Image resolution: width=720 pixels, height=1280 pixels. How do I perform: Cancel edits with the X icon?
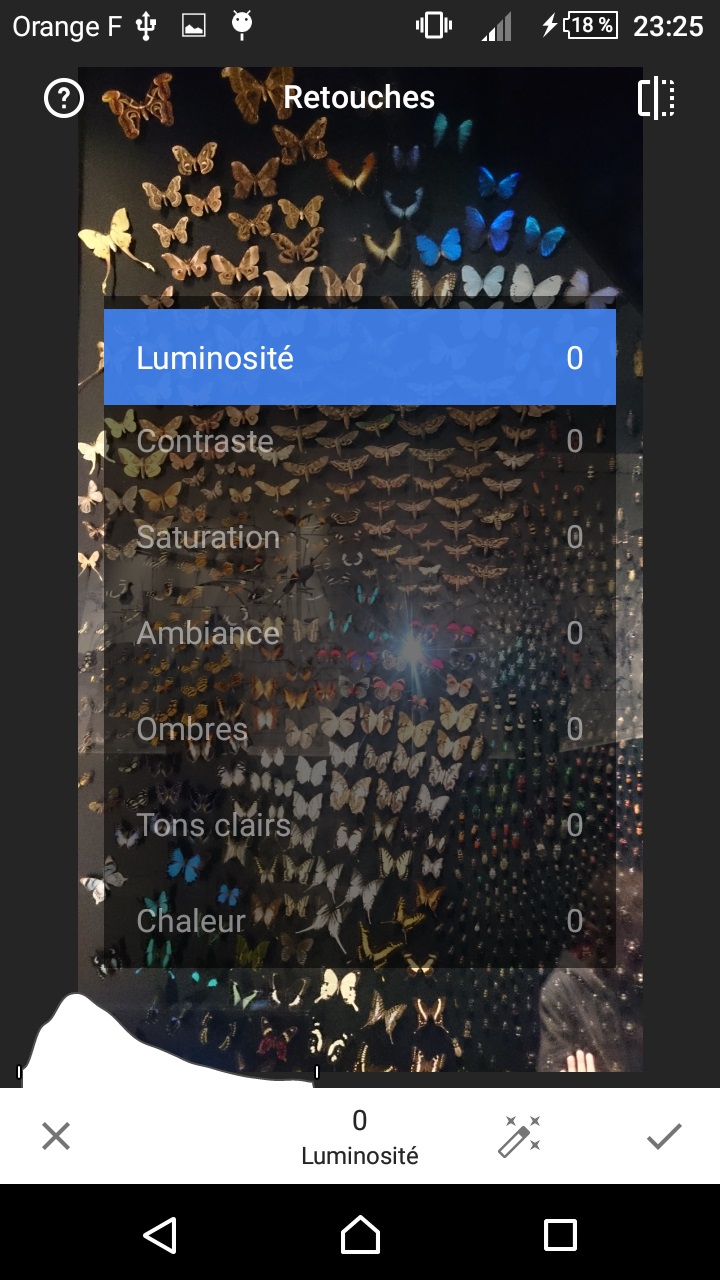point(56,1136)
